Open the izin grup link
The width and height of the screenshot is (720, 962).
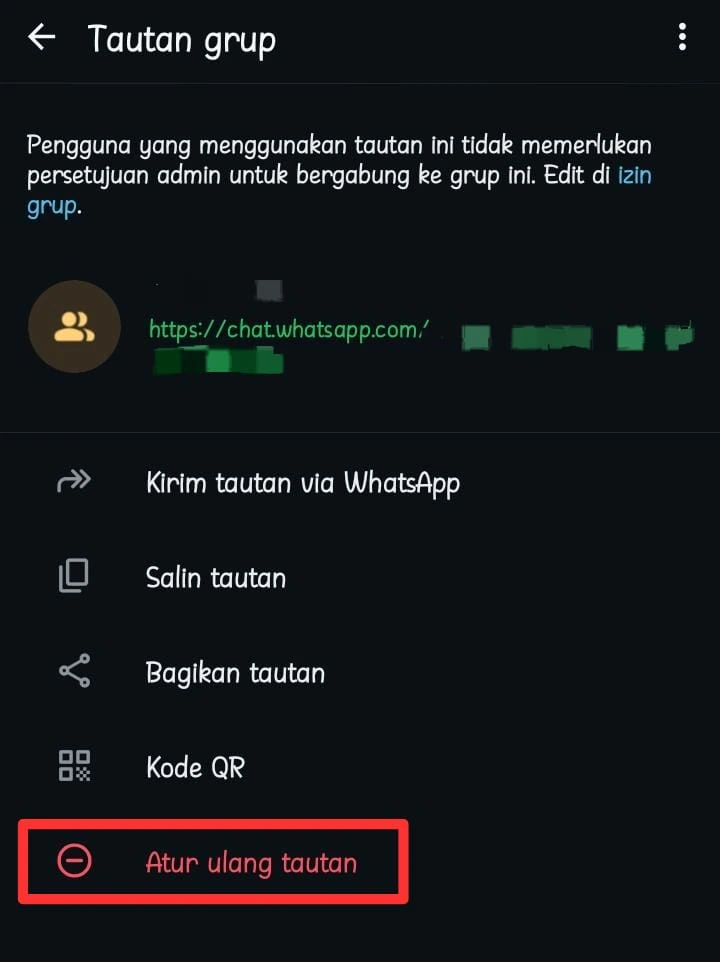pos(635,176)
